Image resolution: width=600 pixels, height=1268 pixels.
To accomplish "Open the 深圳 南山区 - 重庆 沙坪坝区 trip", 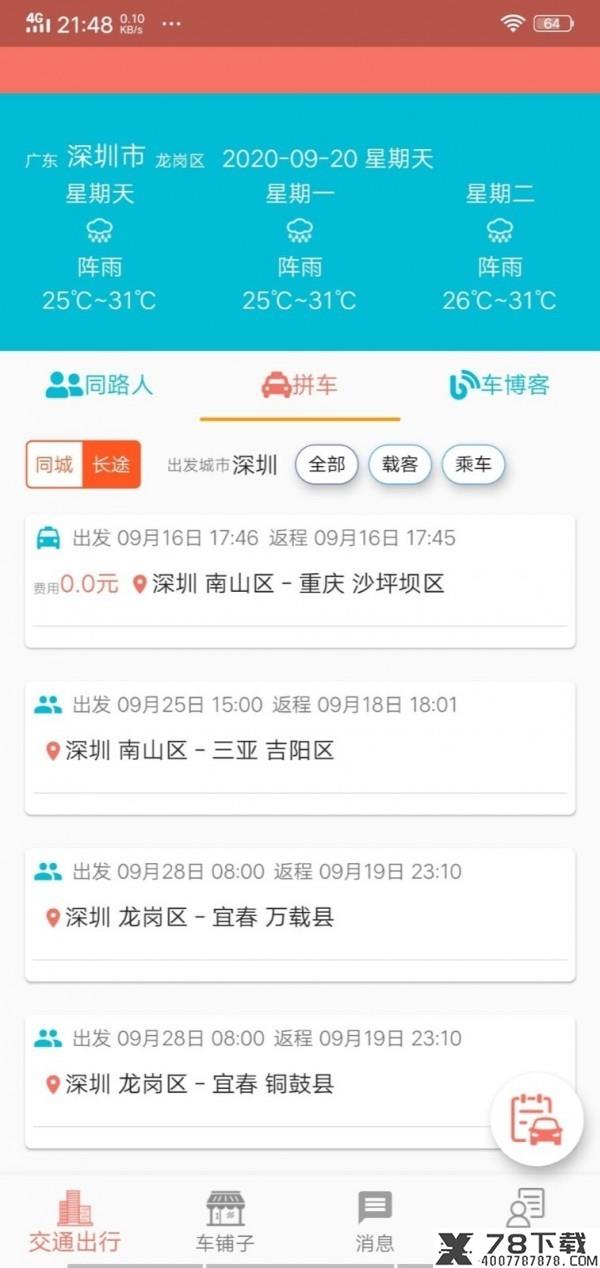I will [300, 581].
